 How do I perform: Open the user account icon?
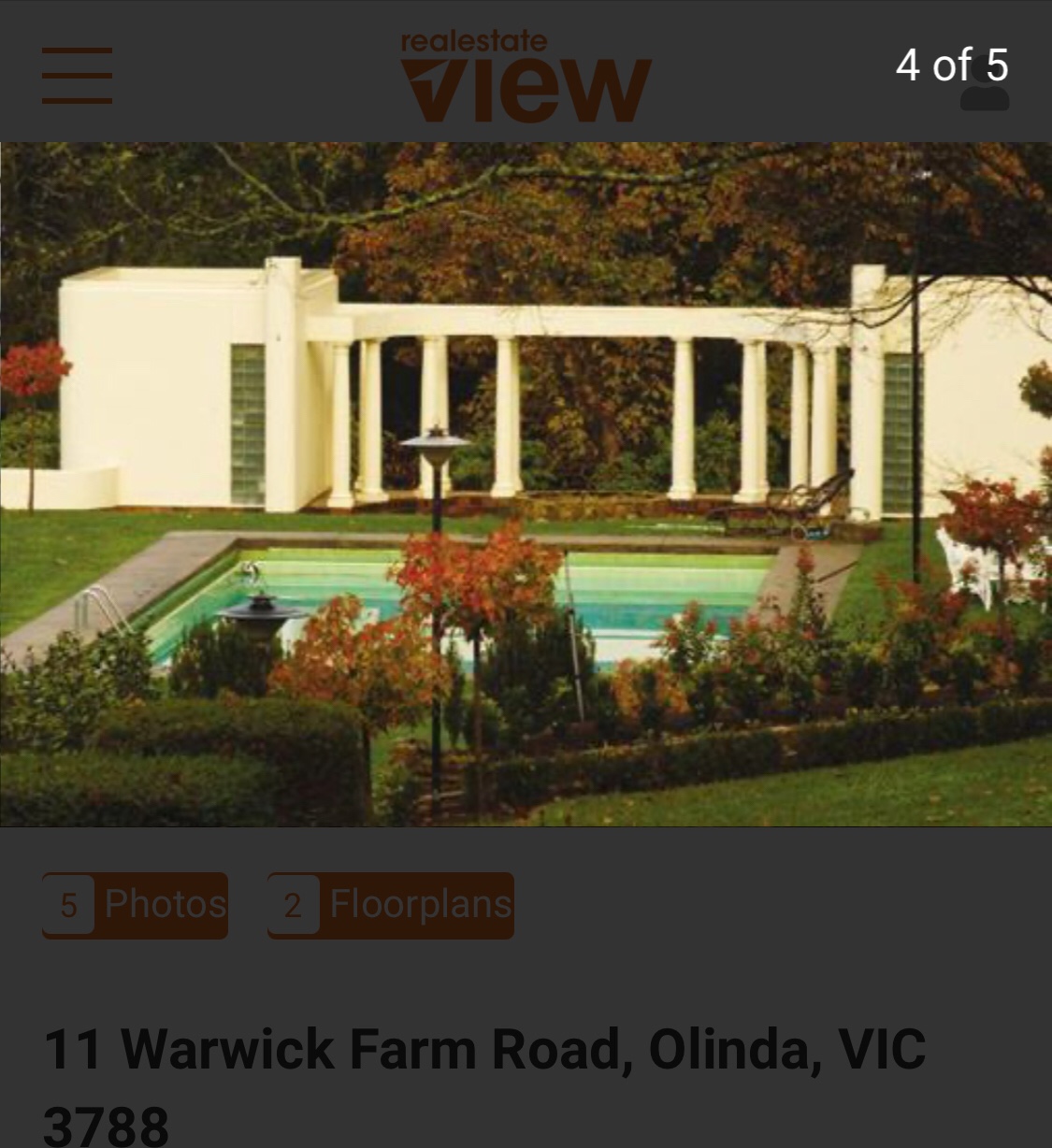(985, 90)
